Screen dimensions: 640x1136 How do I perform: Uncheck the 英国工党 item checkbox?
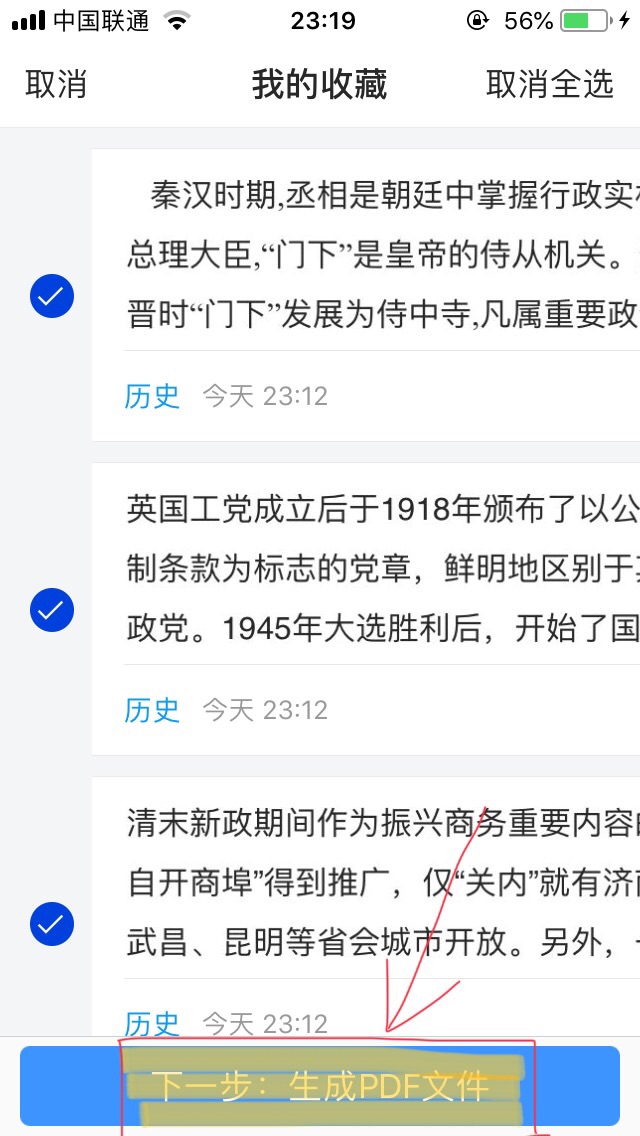(x=52, y=610)
